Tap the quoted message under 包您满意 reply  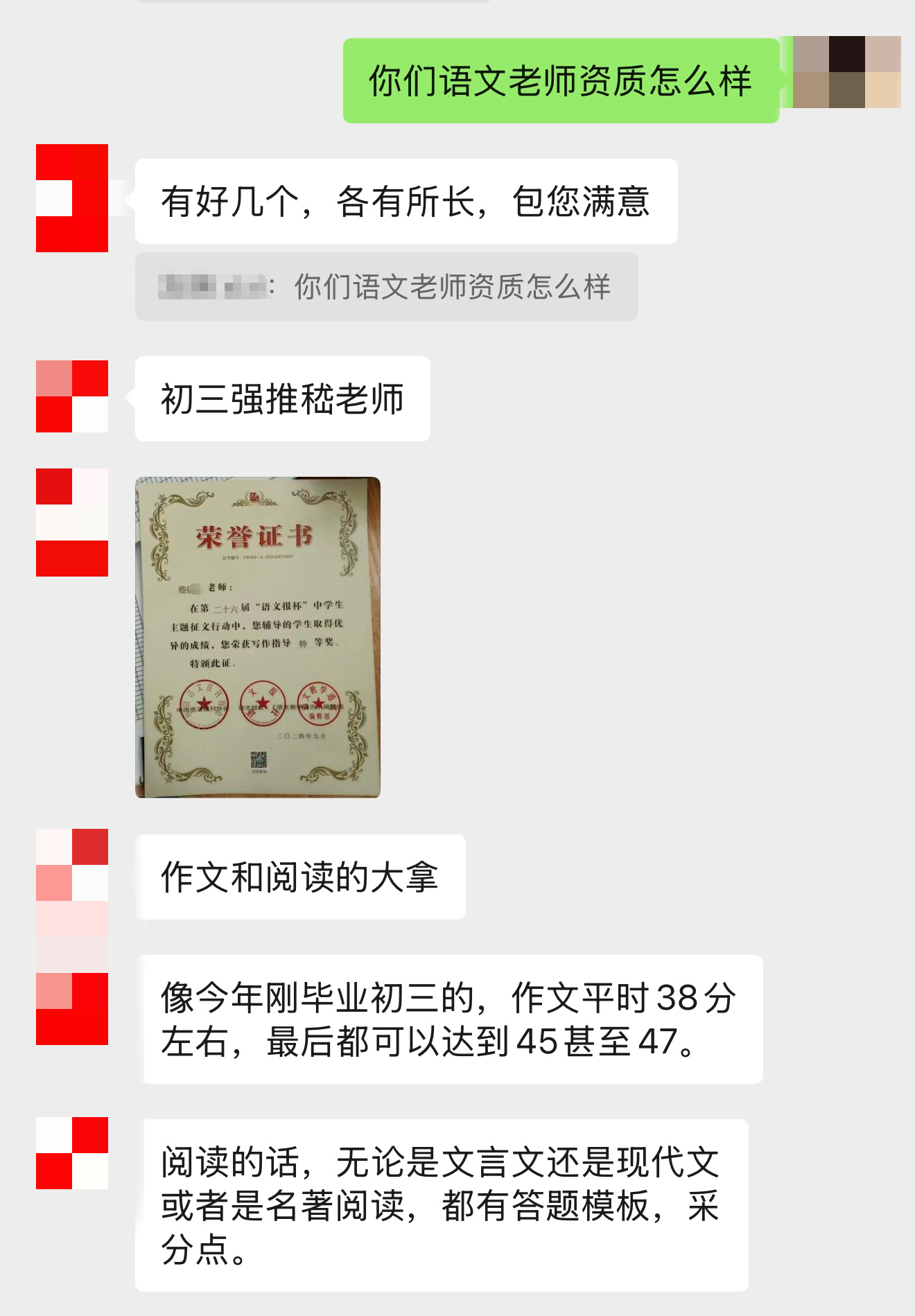[x=386, y=286]
